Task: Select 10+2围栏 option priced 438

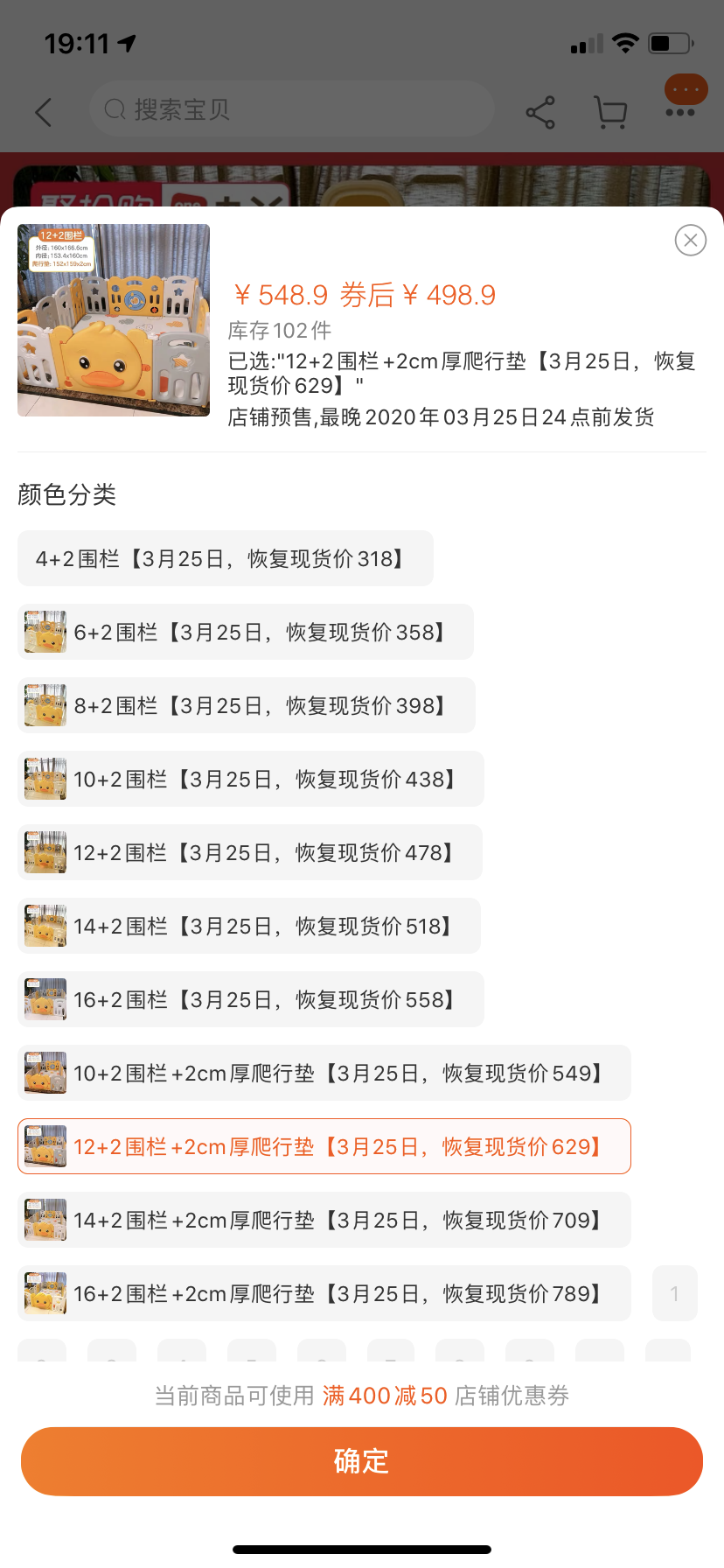Action: click(251, 779)
